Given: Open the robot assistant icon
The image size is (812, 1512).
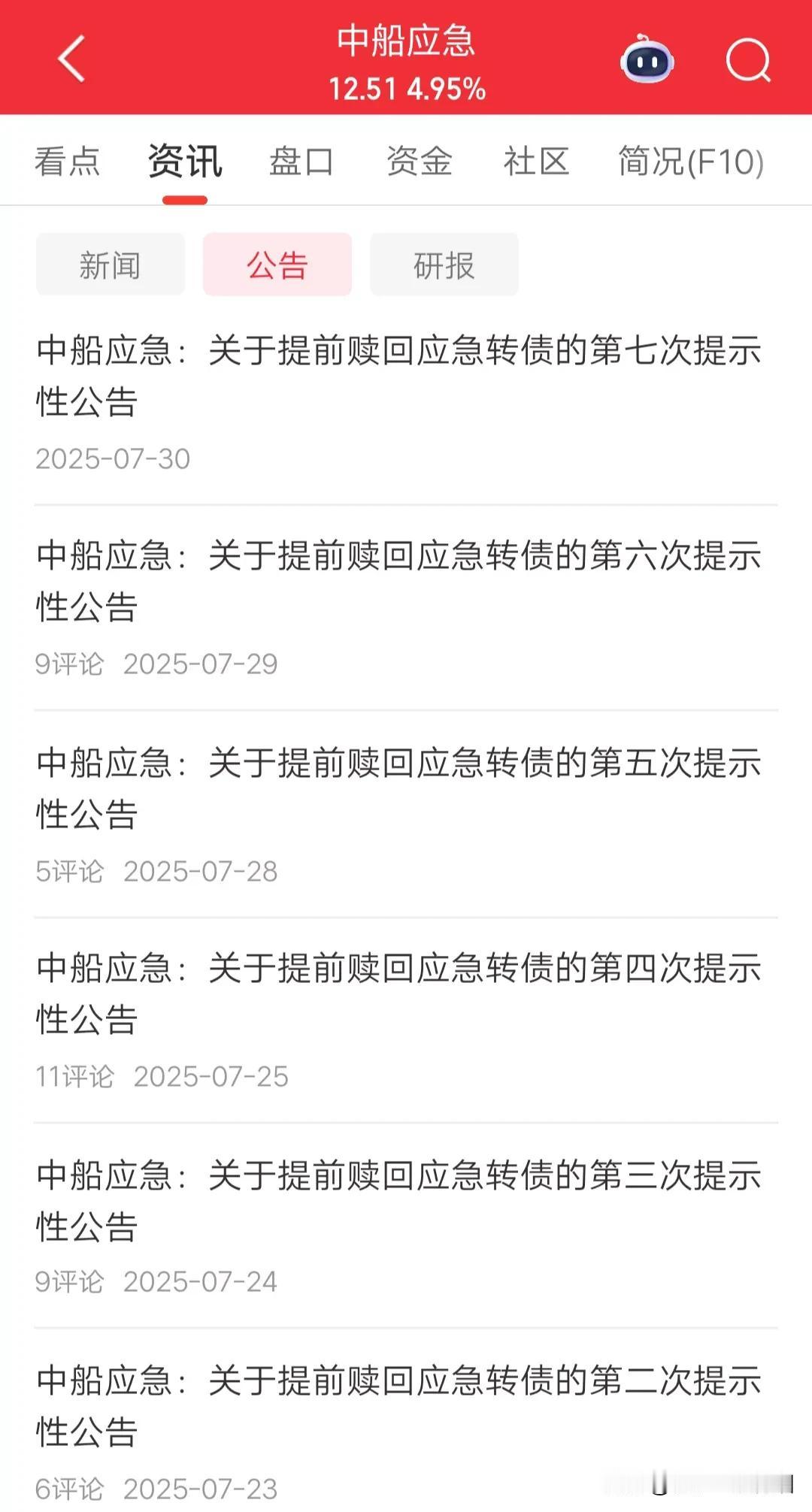Looking at the screenshot, I should (x=647, y=59).
